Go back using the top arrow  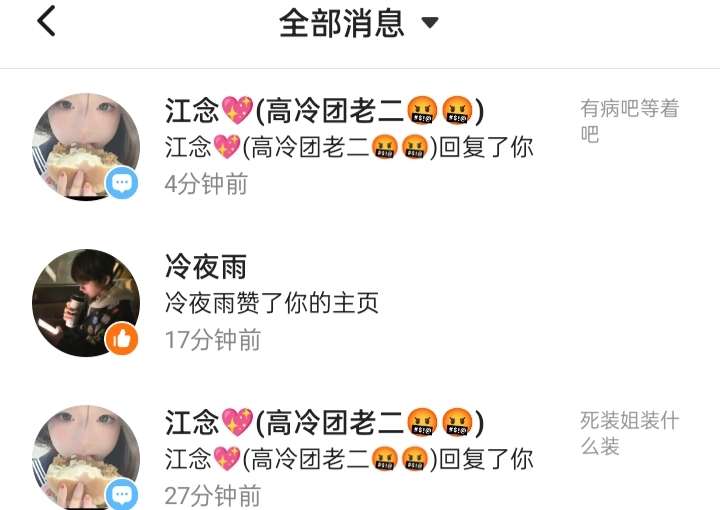coord(46,22)
